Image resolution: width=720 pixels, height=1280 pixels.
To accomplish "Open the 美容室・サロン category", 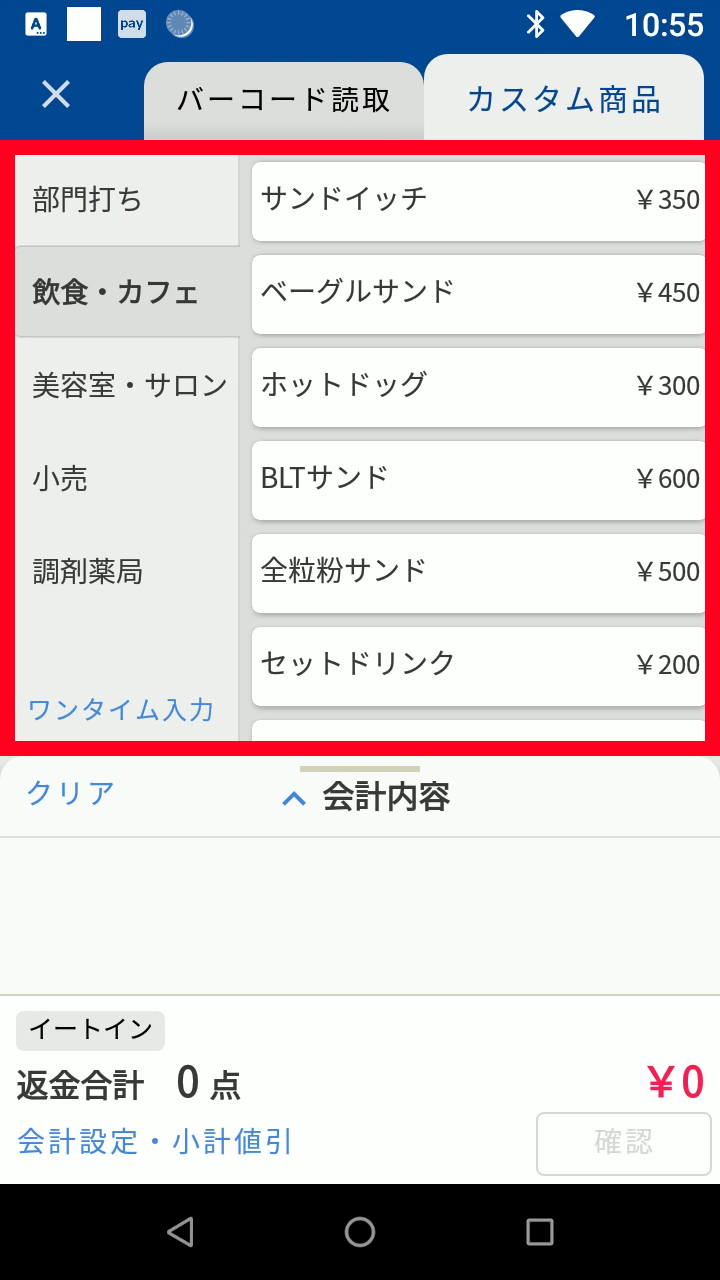I will pyautogui.click(x=128, y=385).
